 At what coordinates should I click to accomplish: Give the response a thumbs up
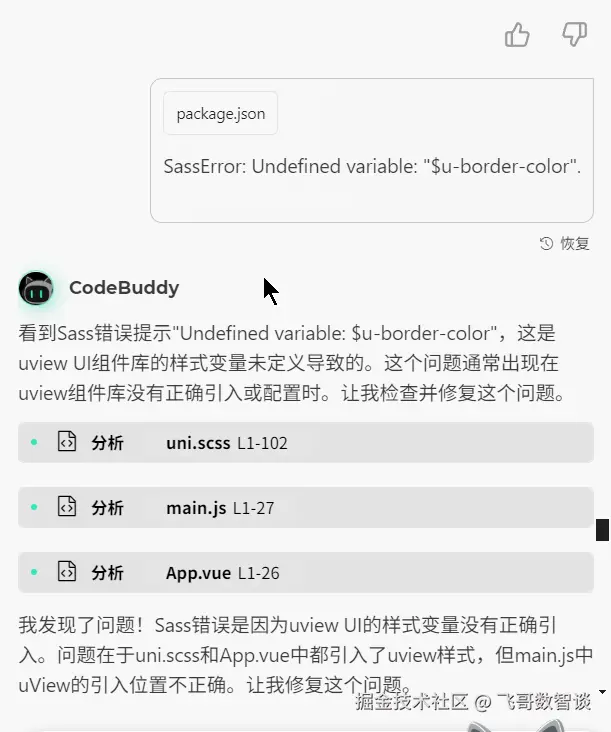click(x=517, y=36)
